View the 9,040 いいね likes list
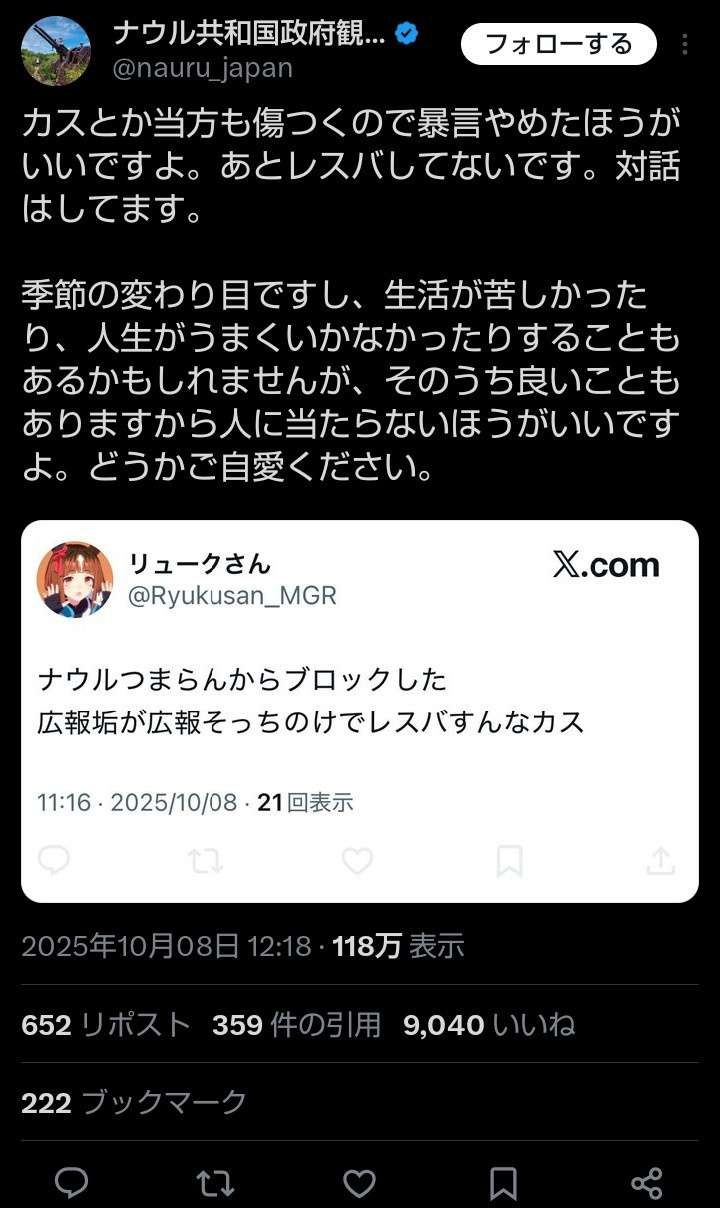 489,1025
